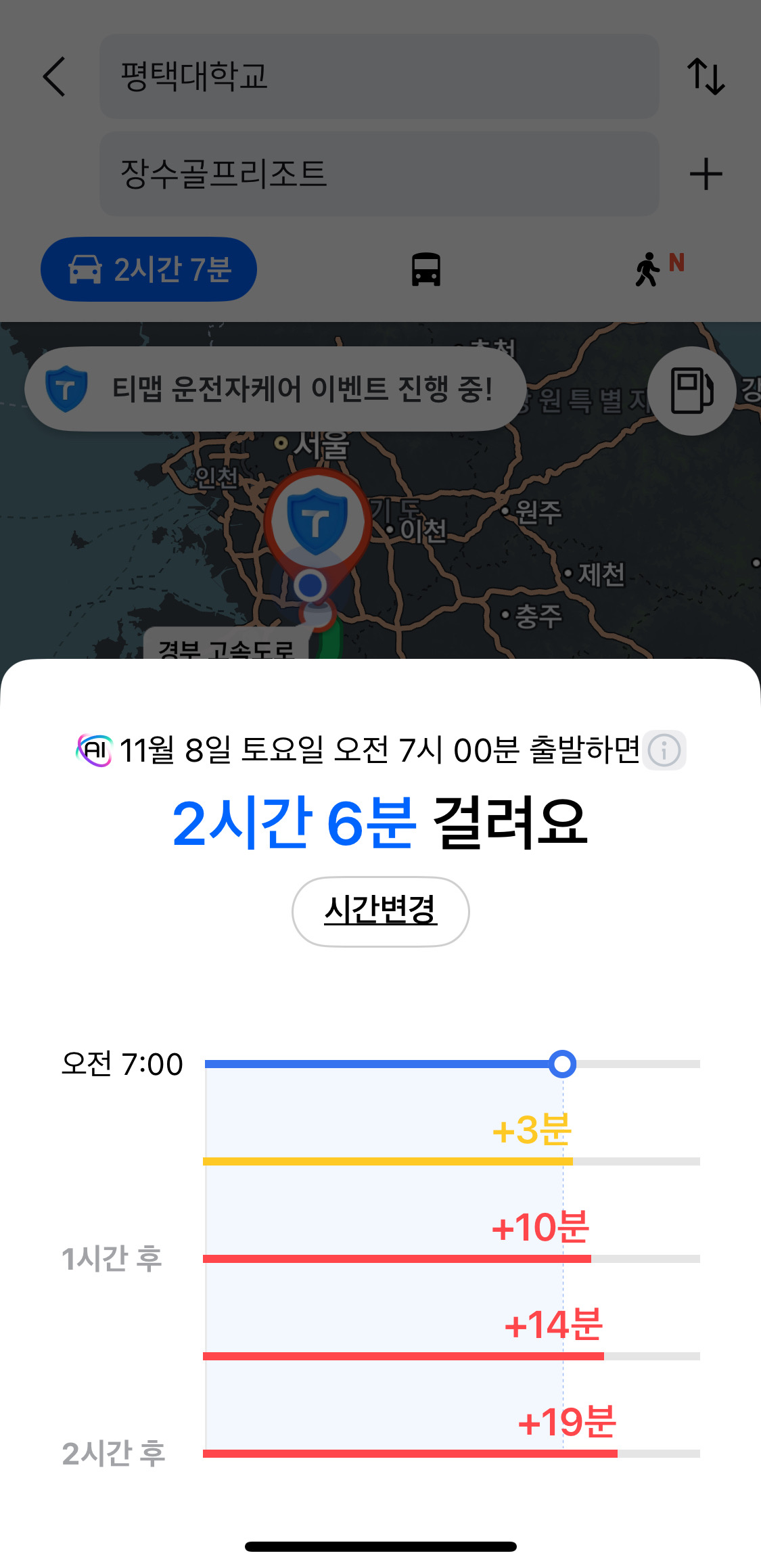Tap 시간변경 to change the departure time
Image resolution: width=761 pixels, height=1568 pixels.
click(x=380, y=911)
